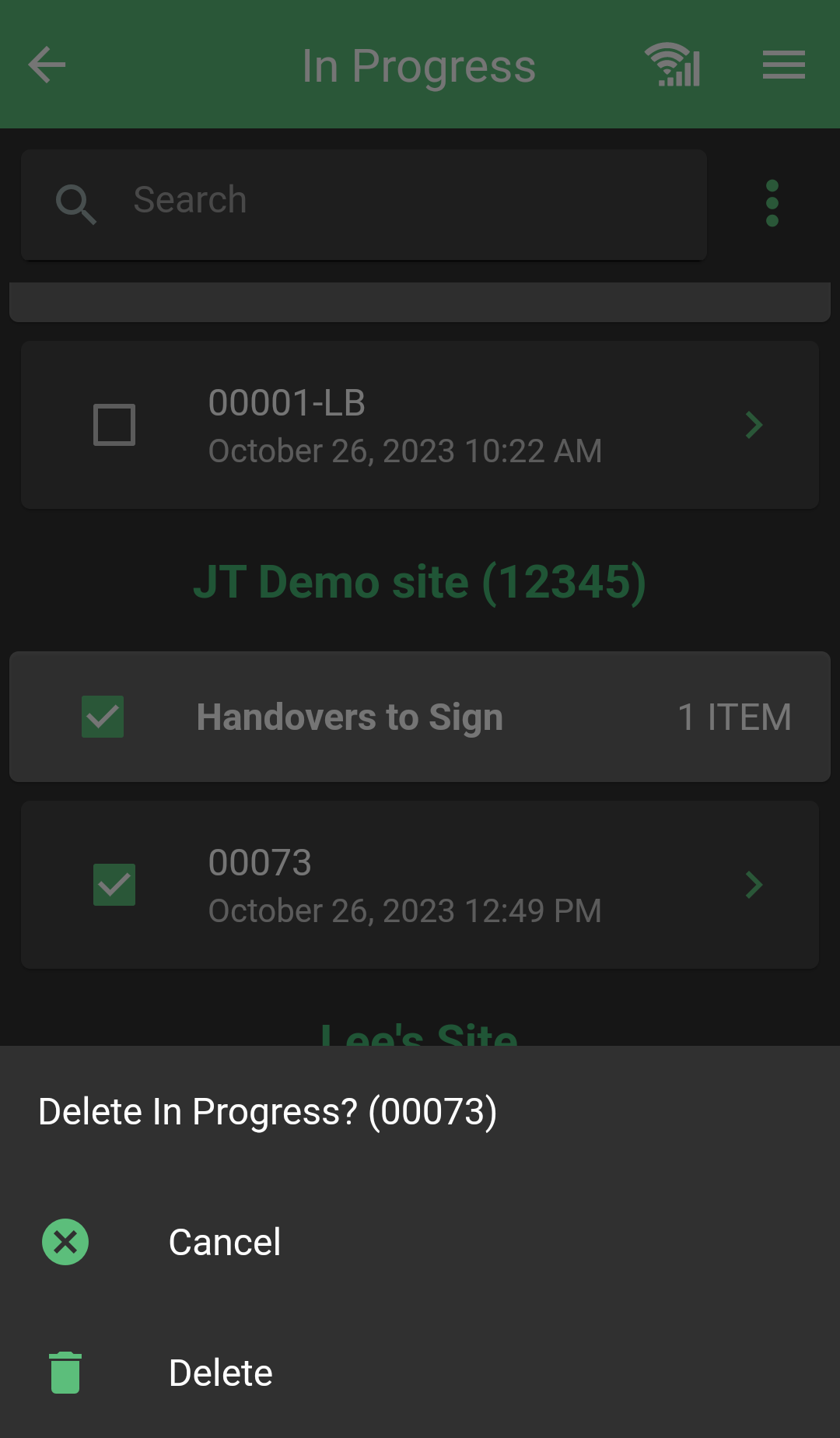Open the three-dot options next to search
This screenshot has height=1438, width=840.
(x=772, y=204)
